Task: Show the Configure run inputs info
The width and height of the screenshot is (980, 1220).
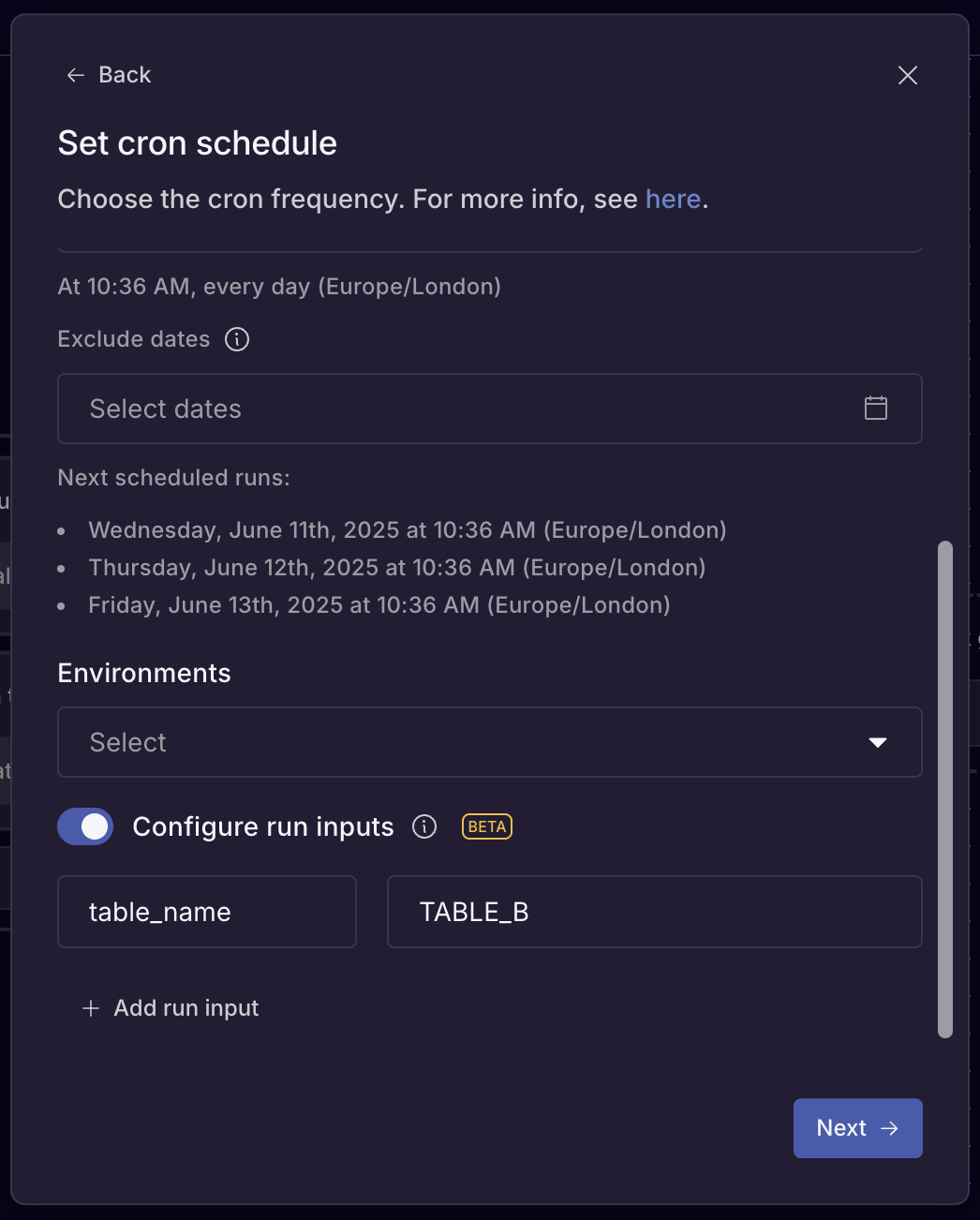Action: (424, 826)
